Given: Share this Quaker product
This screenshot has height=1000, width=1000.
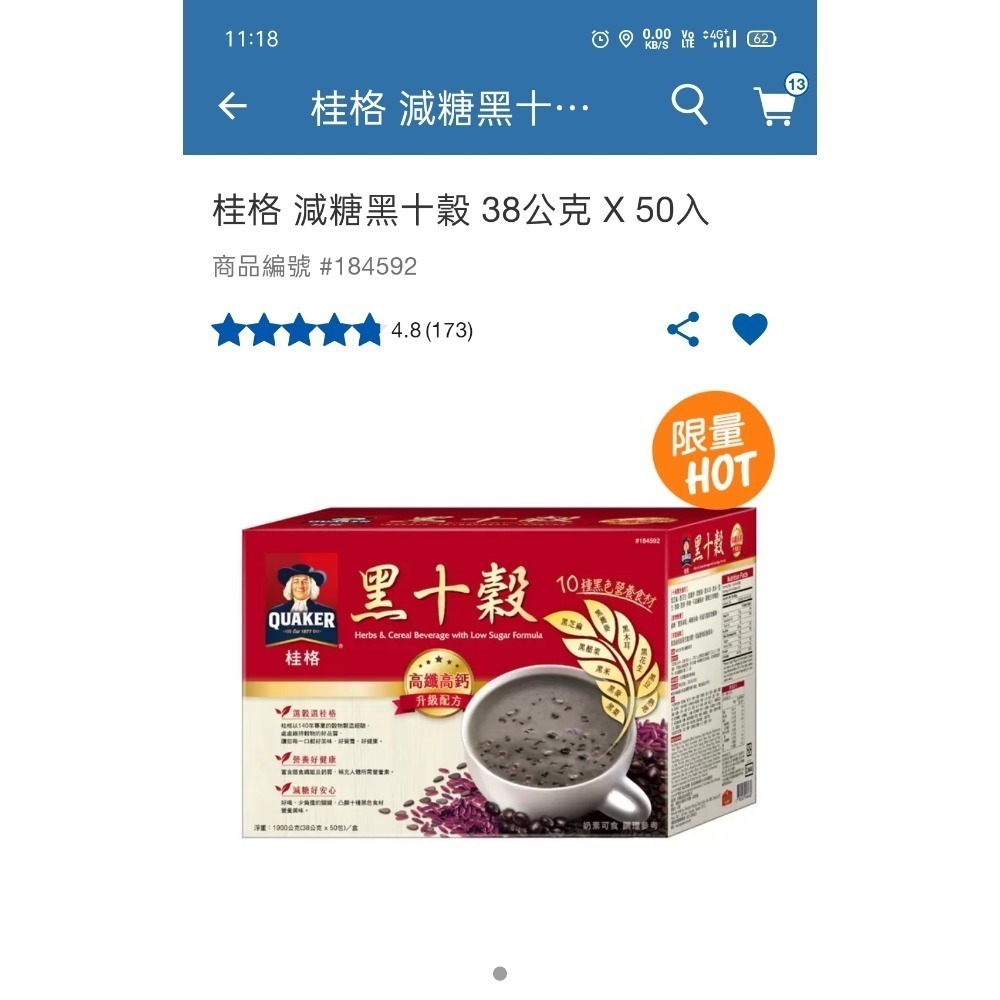Looking at the screenshot, I should (x=683, y=329).
